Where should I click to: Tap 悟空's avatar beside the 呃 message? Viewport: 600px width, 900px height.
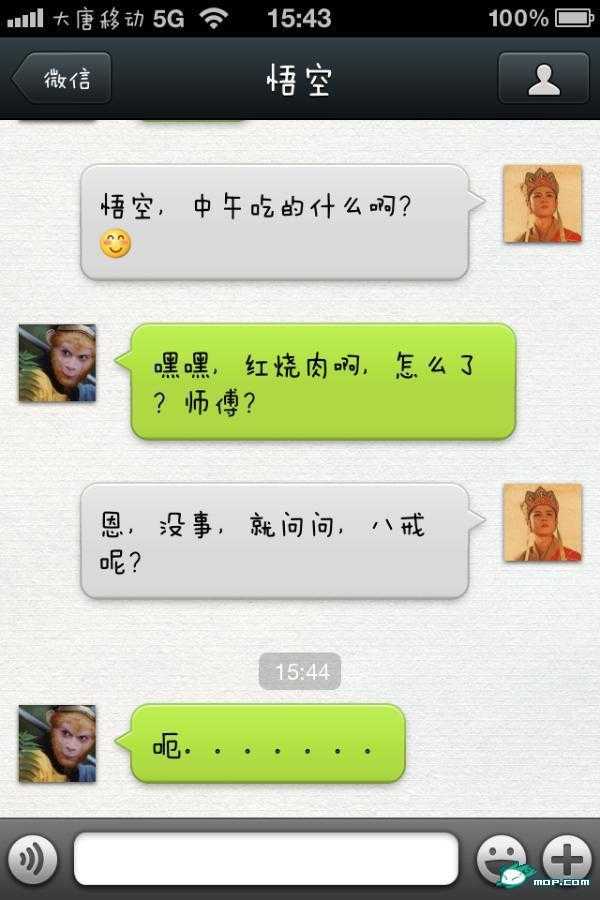[57, 743]
